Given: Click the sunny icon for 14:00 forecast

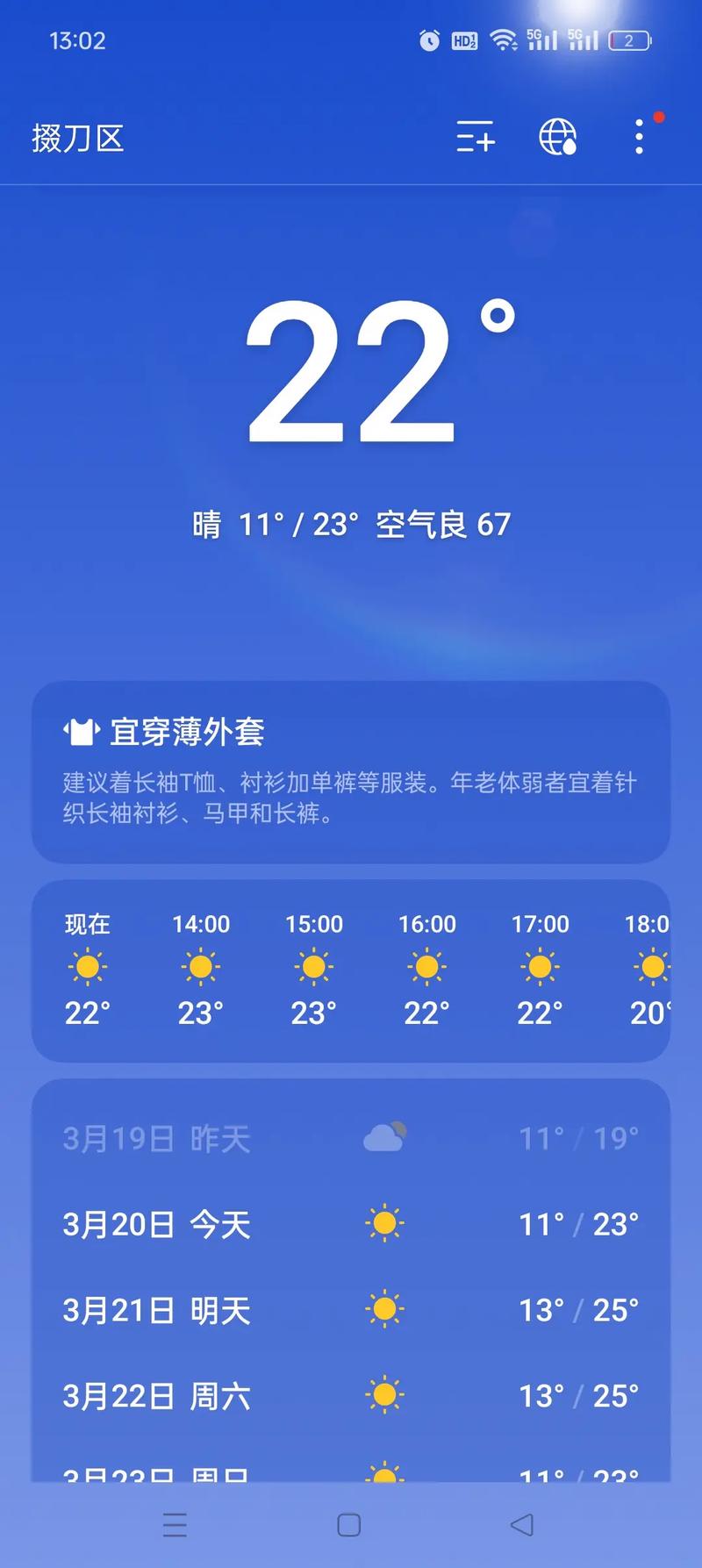Looking at the screenshot, I should point(200,966).
